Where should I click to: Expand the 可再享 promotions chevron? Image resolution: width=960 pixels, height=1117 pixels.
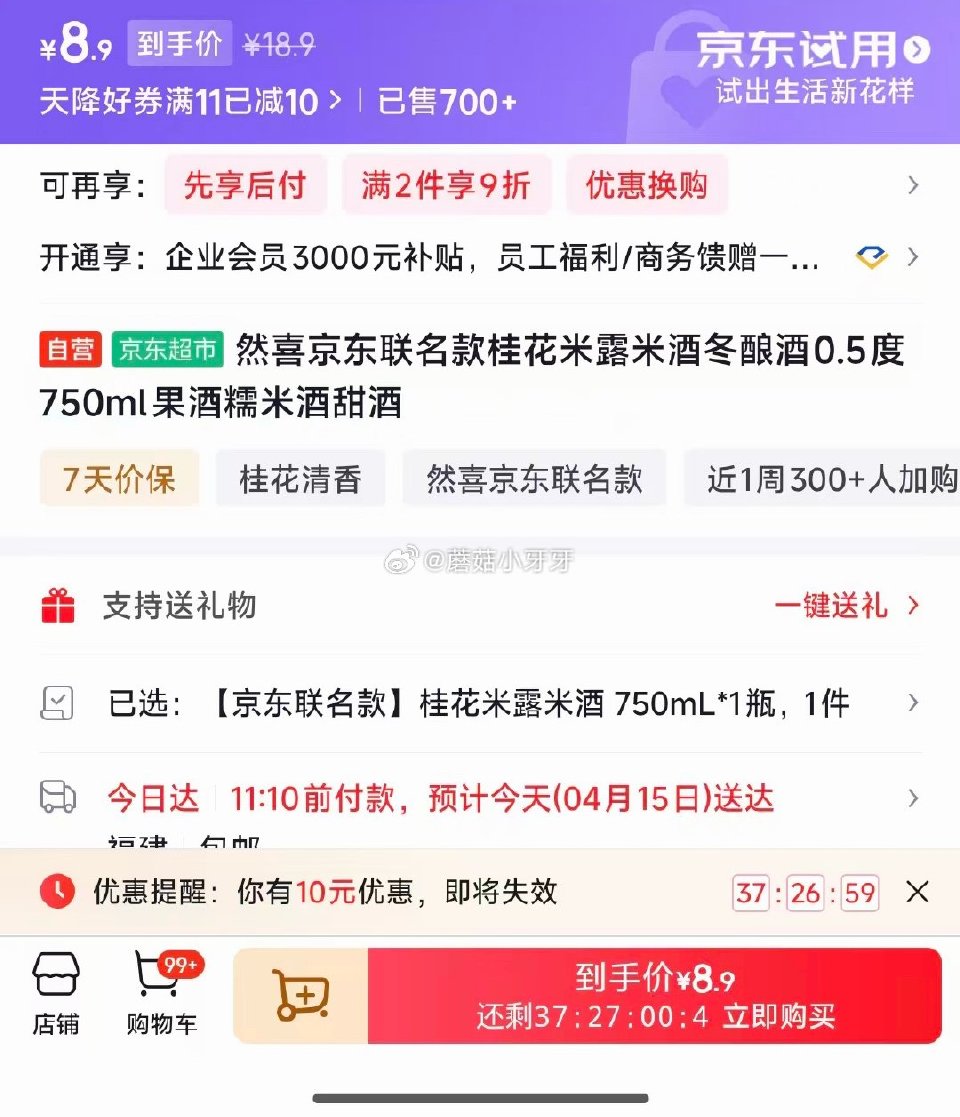click(913, 186)
